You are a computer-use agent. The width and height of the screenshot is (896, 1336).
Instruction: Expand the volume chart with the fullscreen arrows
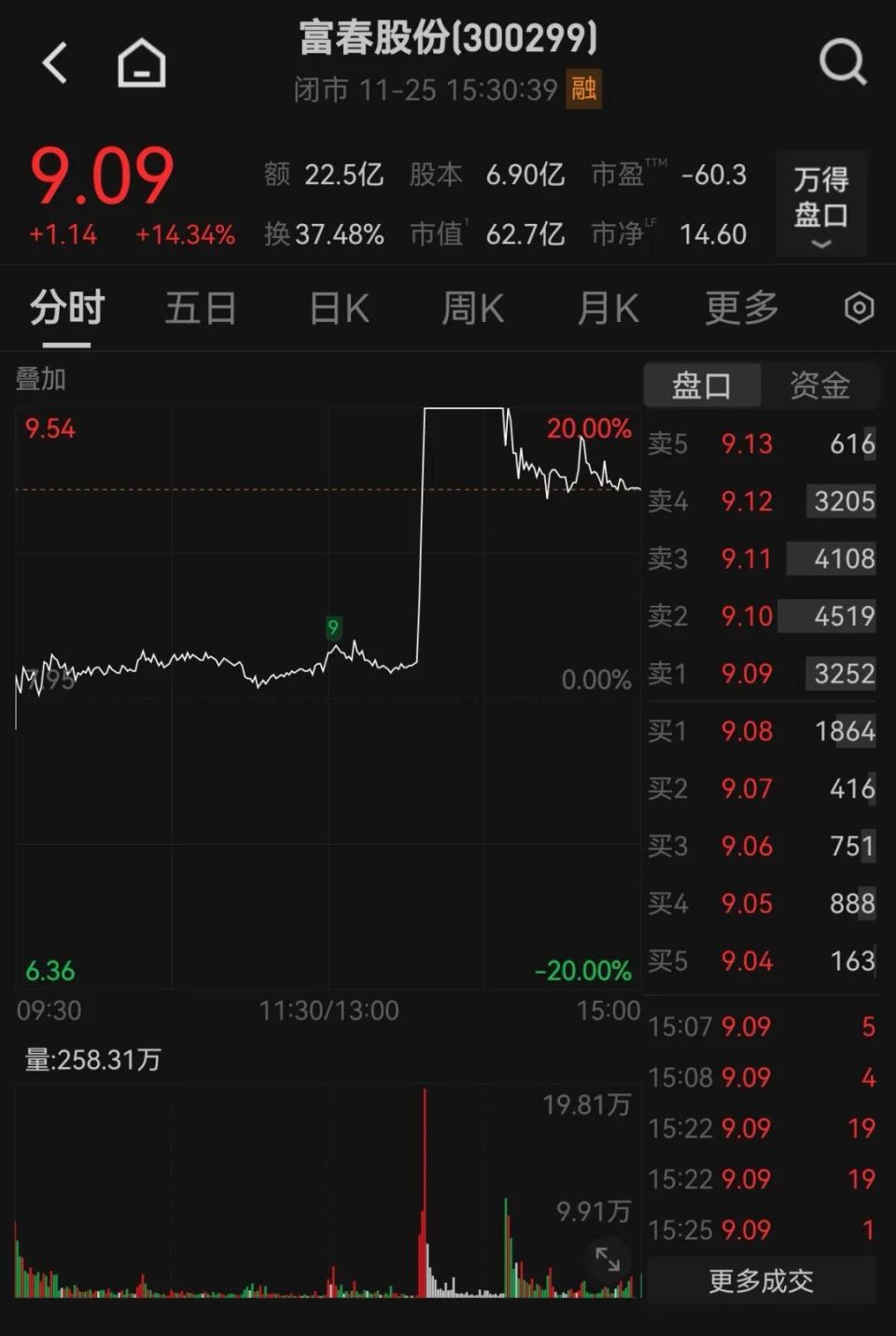click(609, 1259)
